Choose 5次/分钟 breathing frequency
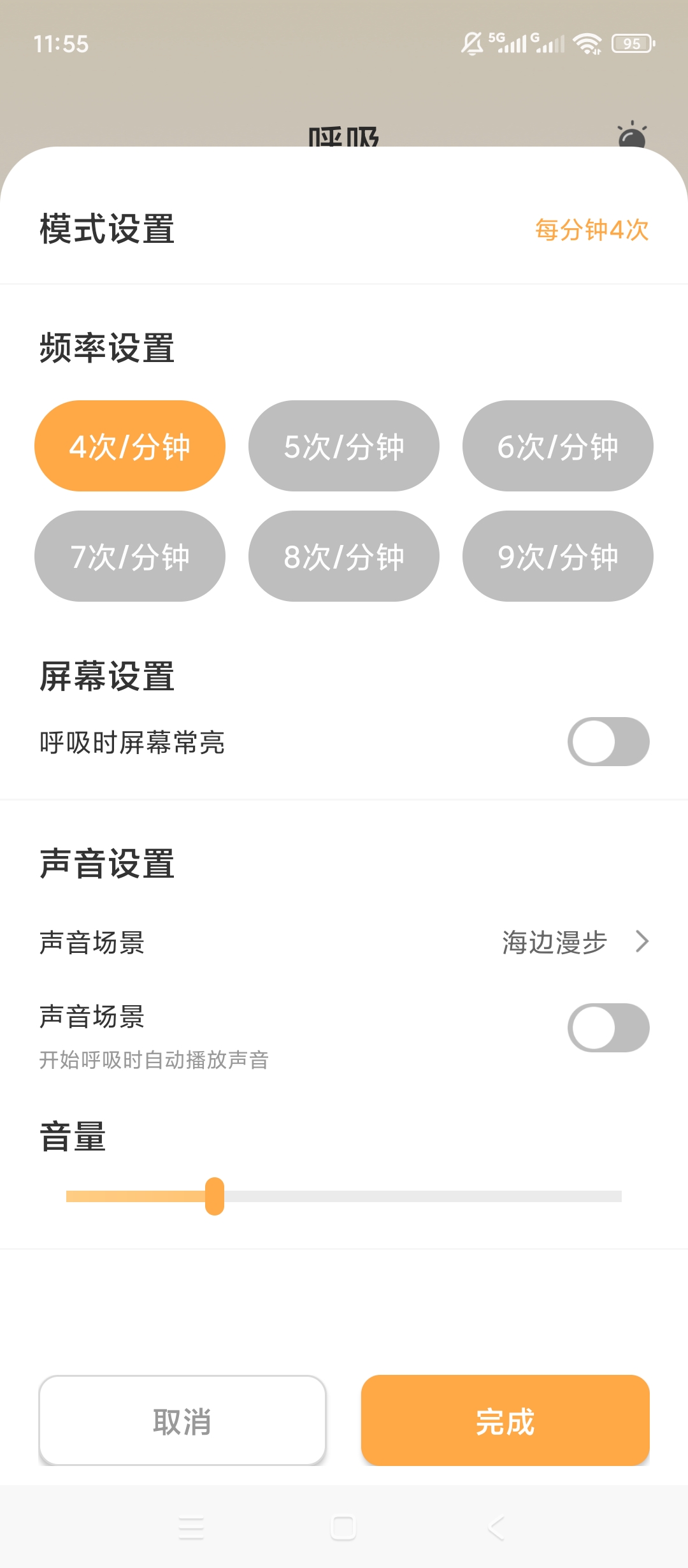The image size is (688, 1568). tap(344, 446)
